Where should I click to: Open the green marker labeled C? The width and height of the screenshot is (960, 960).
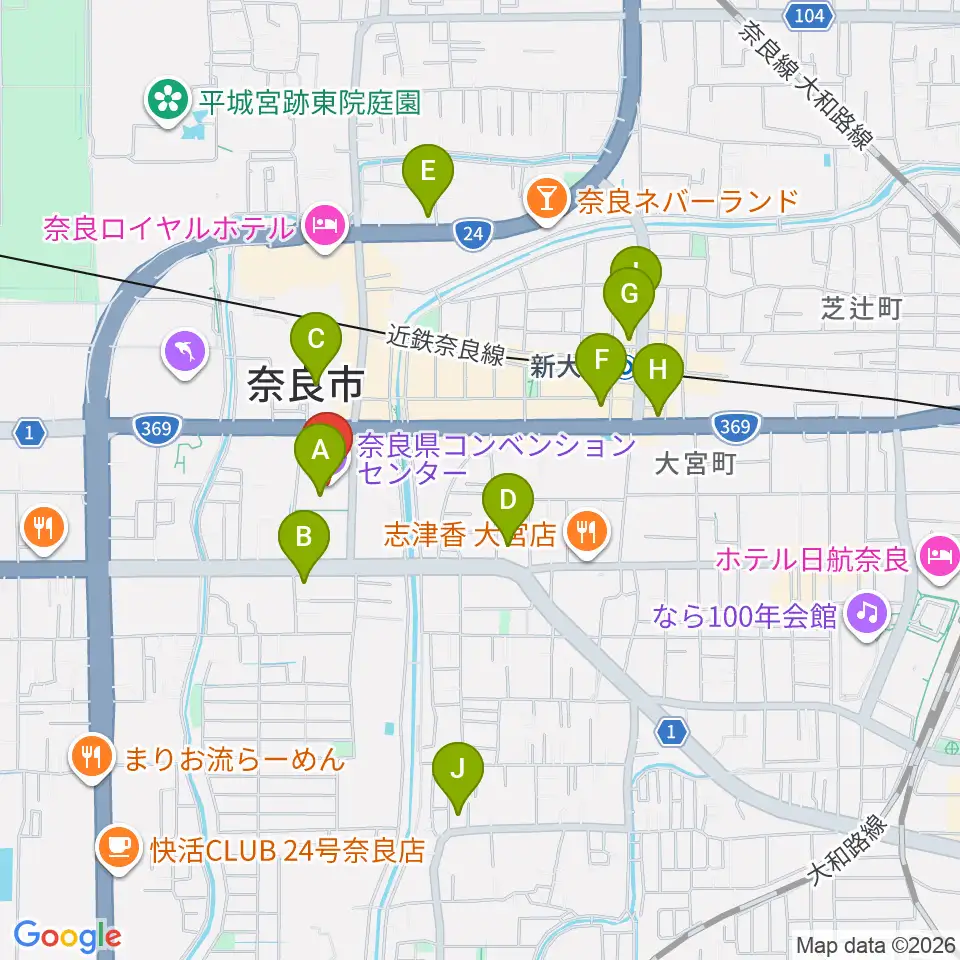point(316,342)
